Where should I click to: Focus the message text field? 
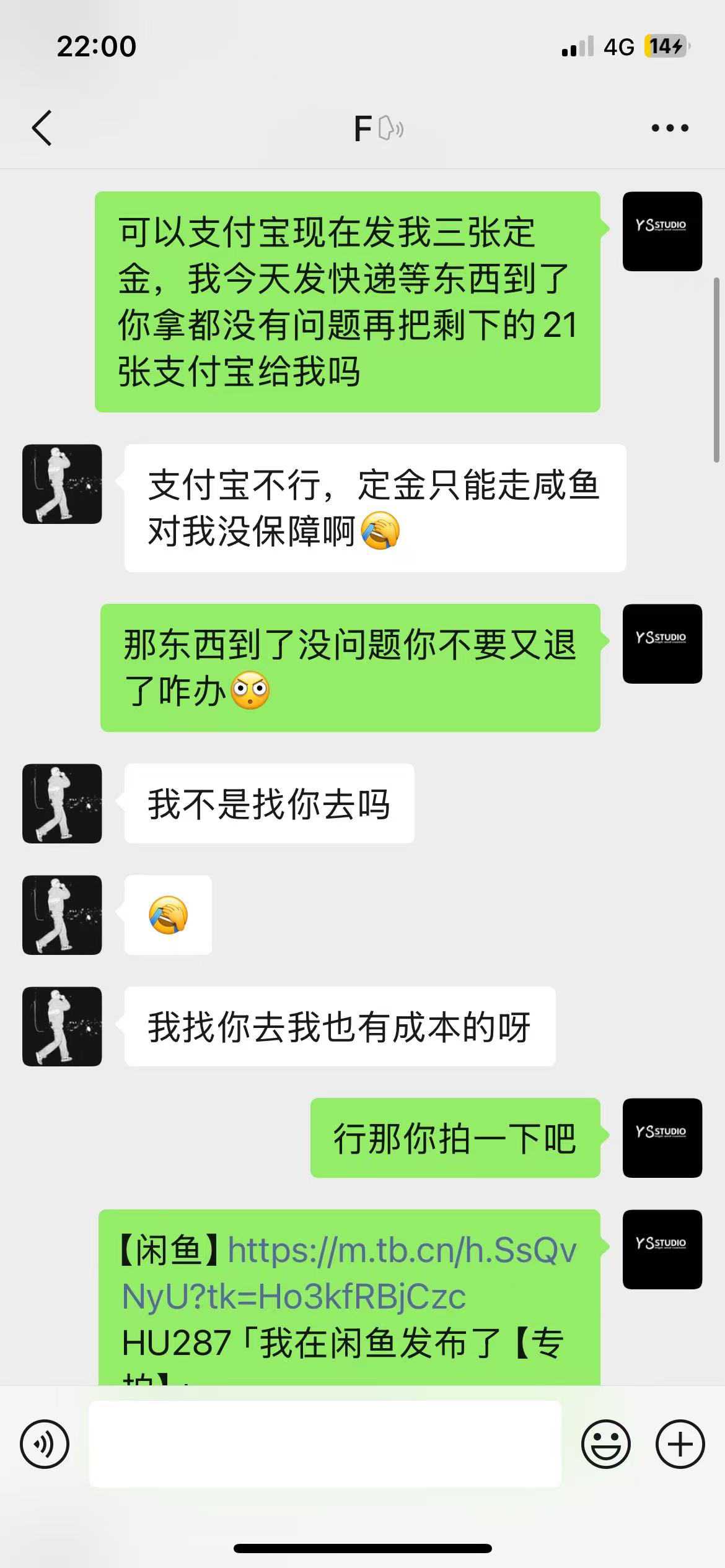pos(325,1444)
